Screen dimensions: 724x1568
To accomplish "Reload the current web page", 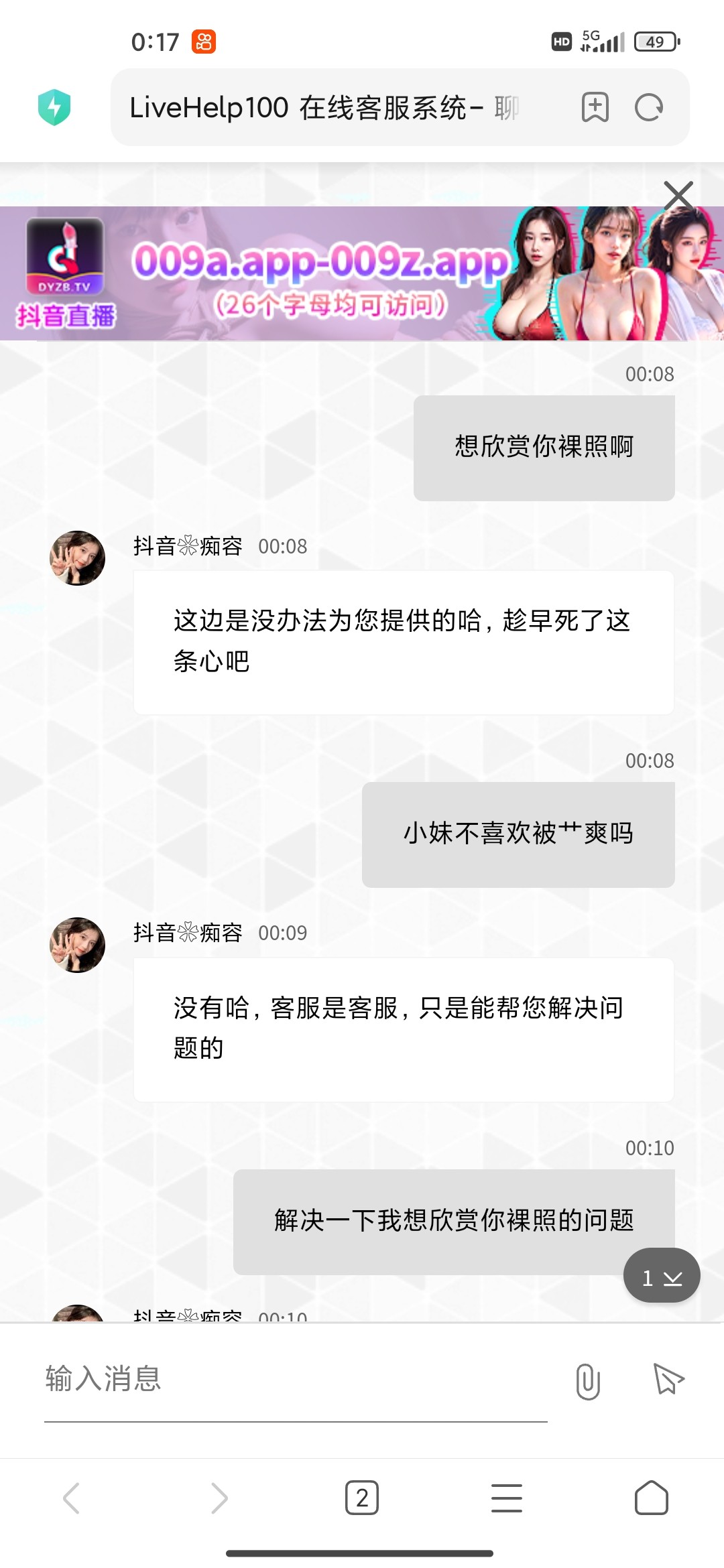I will tap(649, 107).
